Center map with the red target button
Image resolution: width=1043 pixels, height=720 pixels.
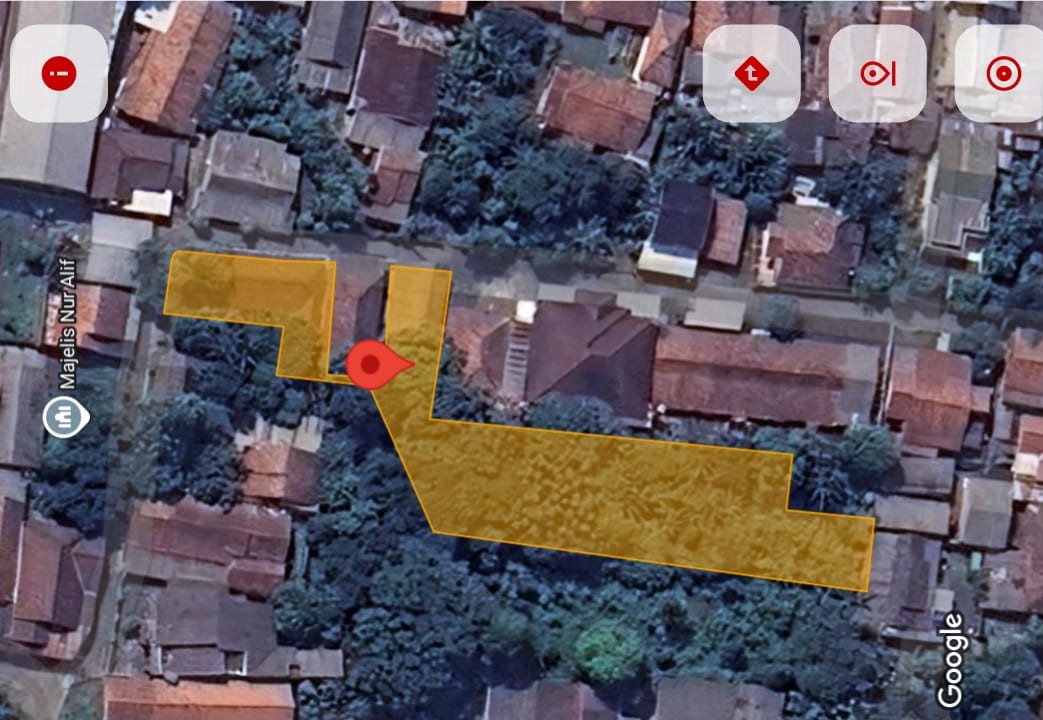tap(1002, 73)
